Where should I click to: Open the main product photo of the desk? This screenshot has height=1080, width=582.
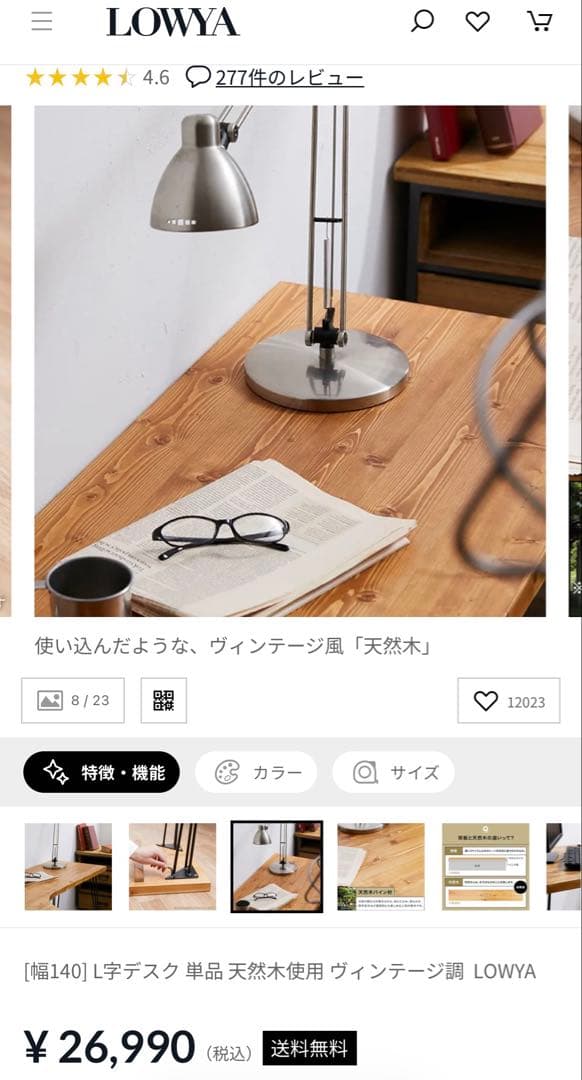pos(290,361)
